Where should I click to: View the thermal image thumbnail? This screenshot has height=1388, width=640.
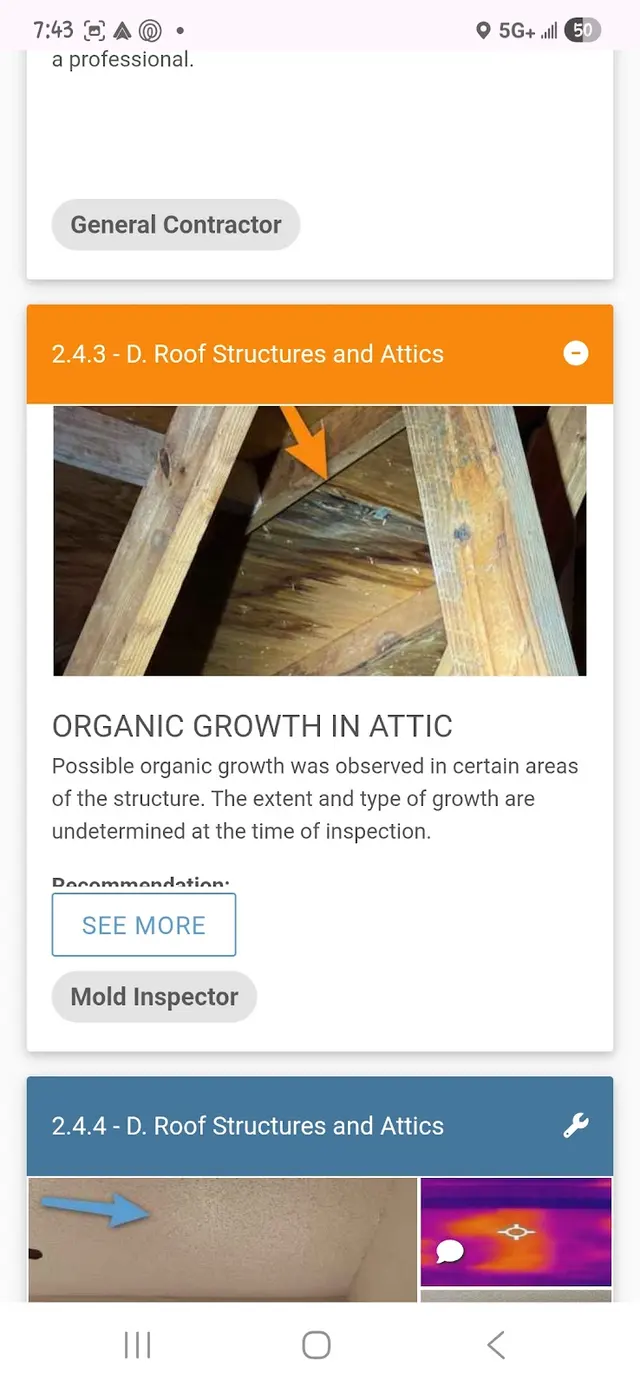coord(516,1232)
